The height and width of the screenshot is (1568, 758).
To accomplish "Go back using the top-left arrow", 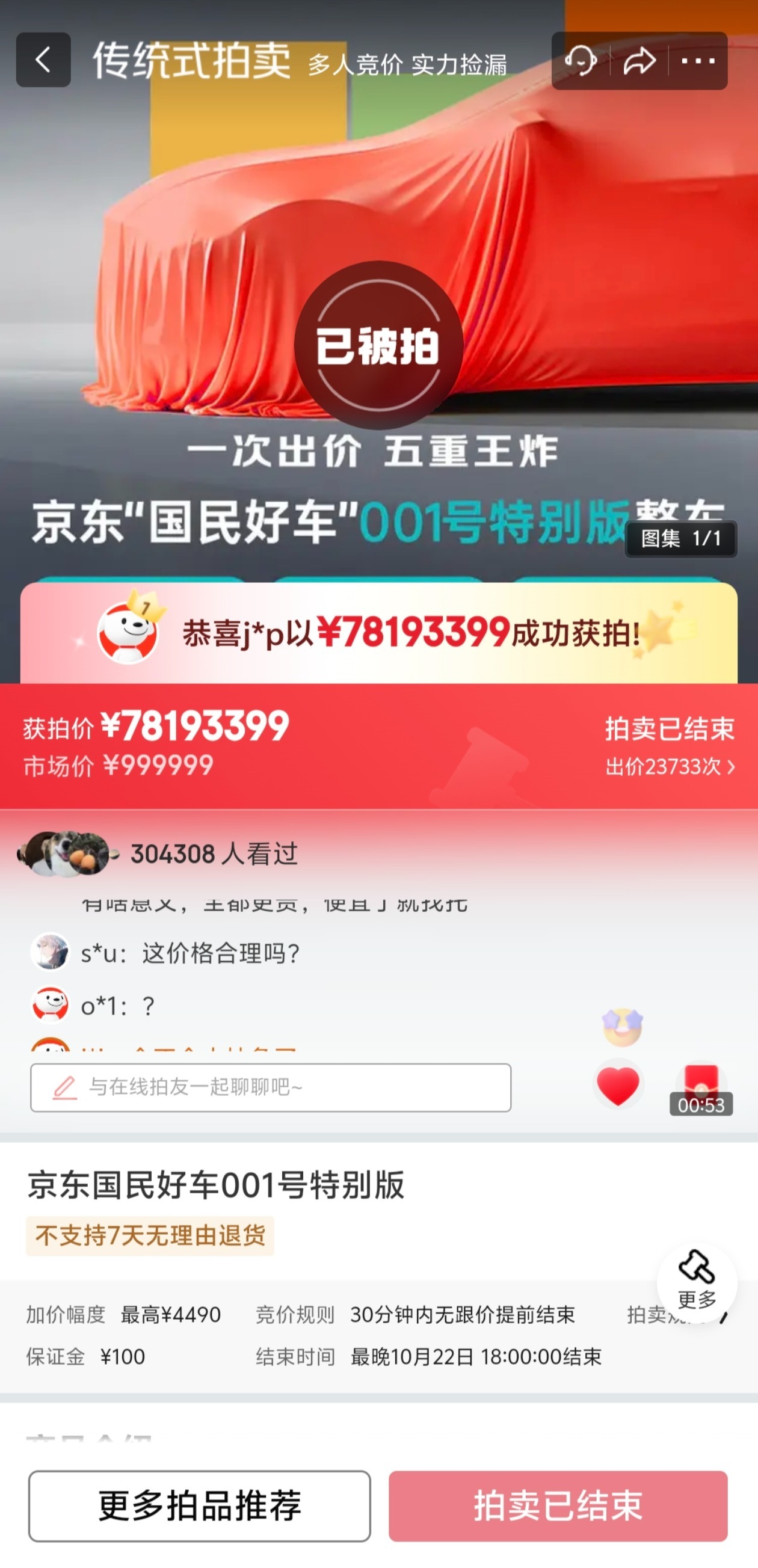I will click(43, 60).
